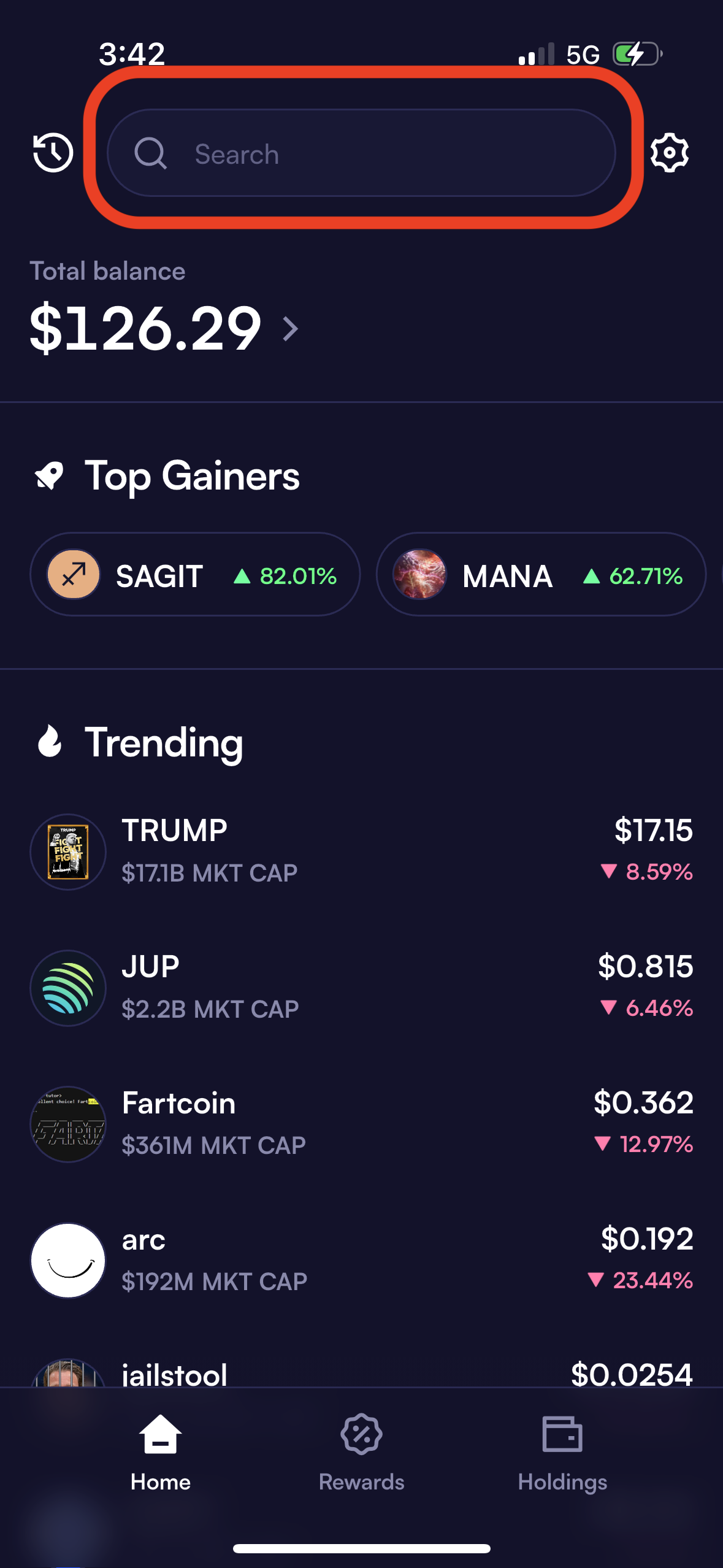Open the arc token row
The image size is (723, 1568).
click(x=361, y=1259)
